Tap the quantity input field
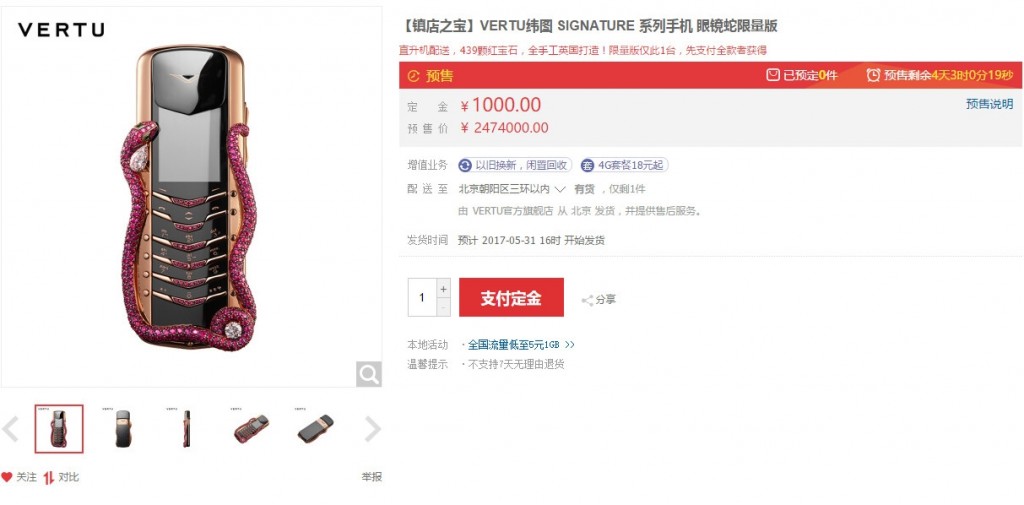The image size is (1024, 505). pyautogui.click(x=422, y=298)
